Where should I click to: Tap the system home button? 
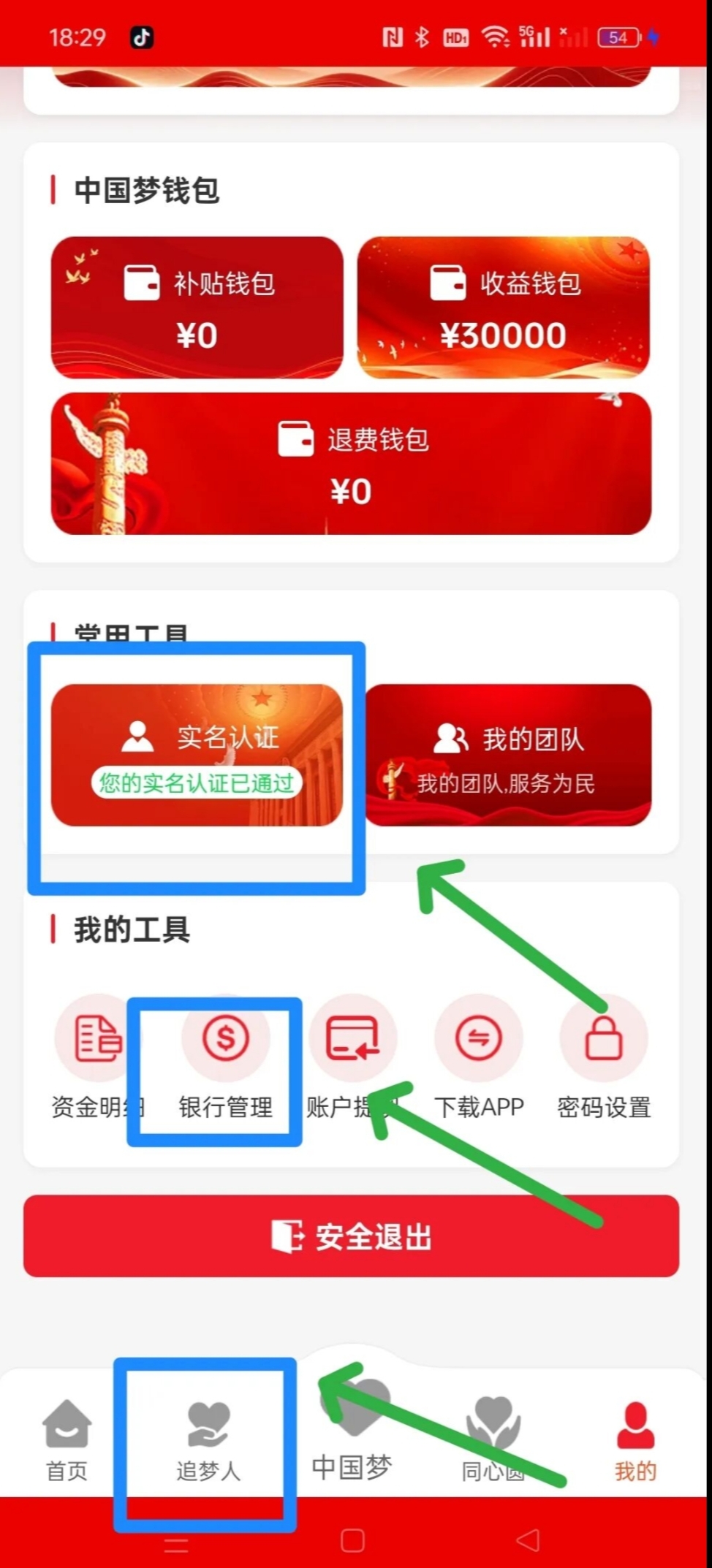pyautogui.click(x=352, y=1540)
